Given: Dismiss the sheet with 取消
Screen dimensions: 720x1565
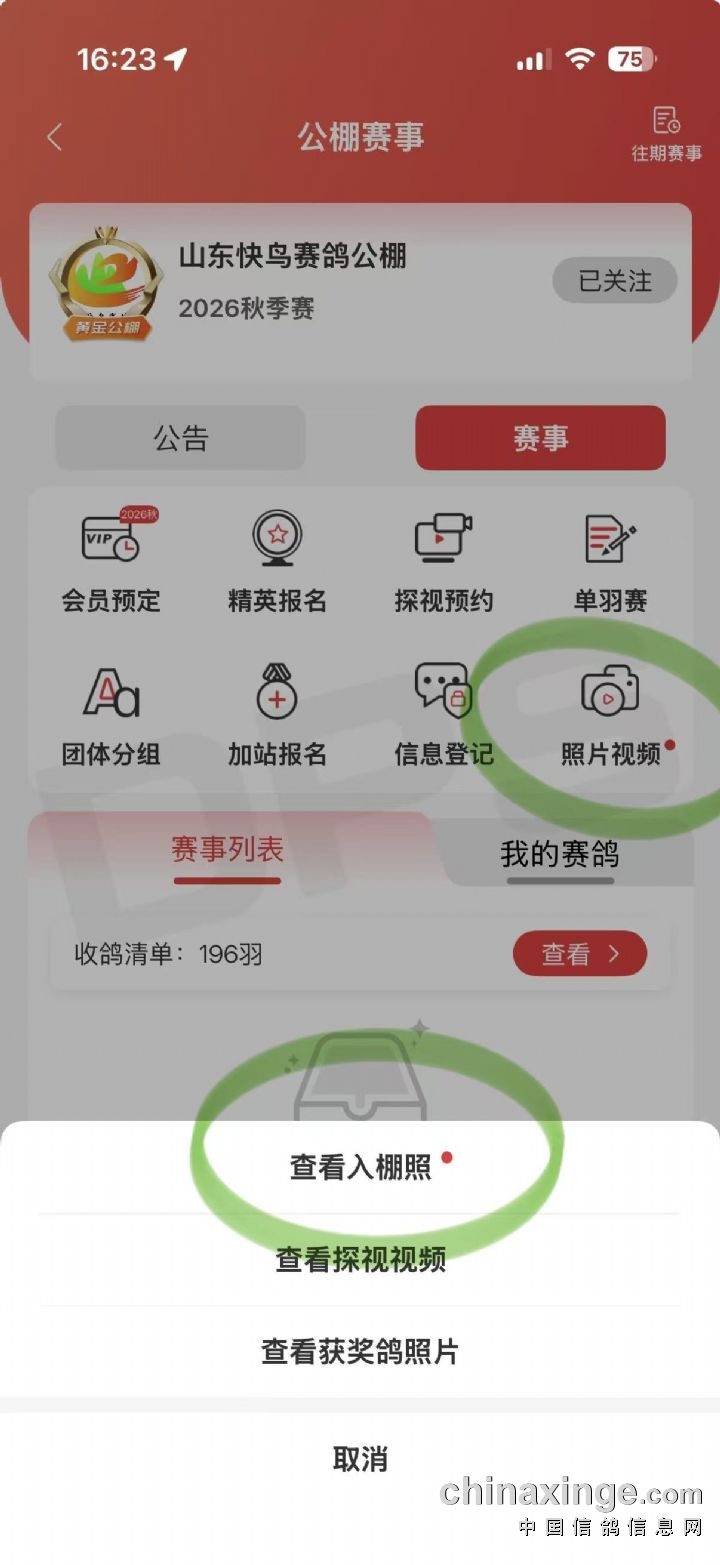Looking at the screenshot, I should click(360, 1459).
